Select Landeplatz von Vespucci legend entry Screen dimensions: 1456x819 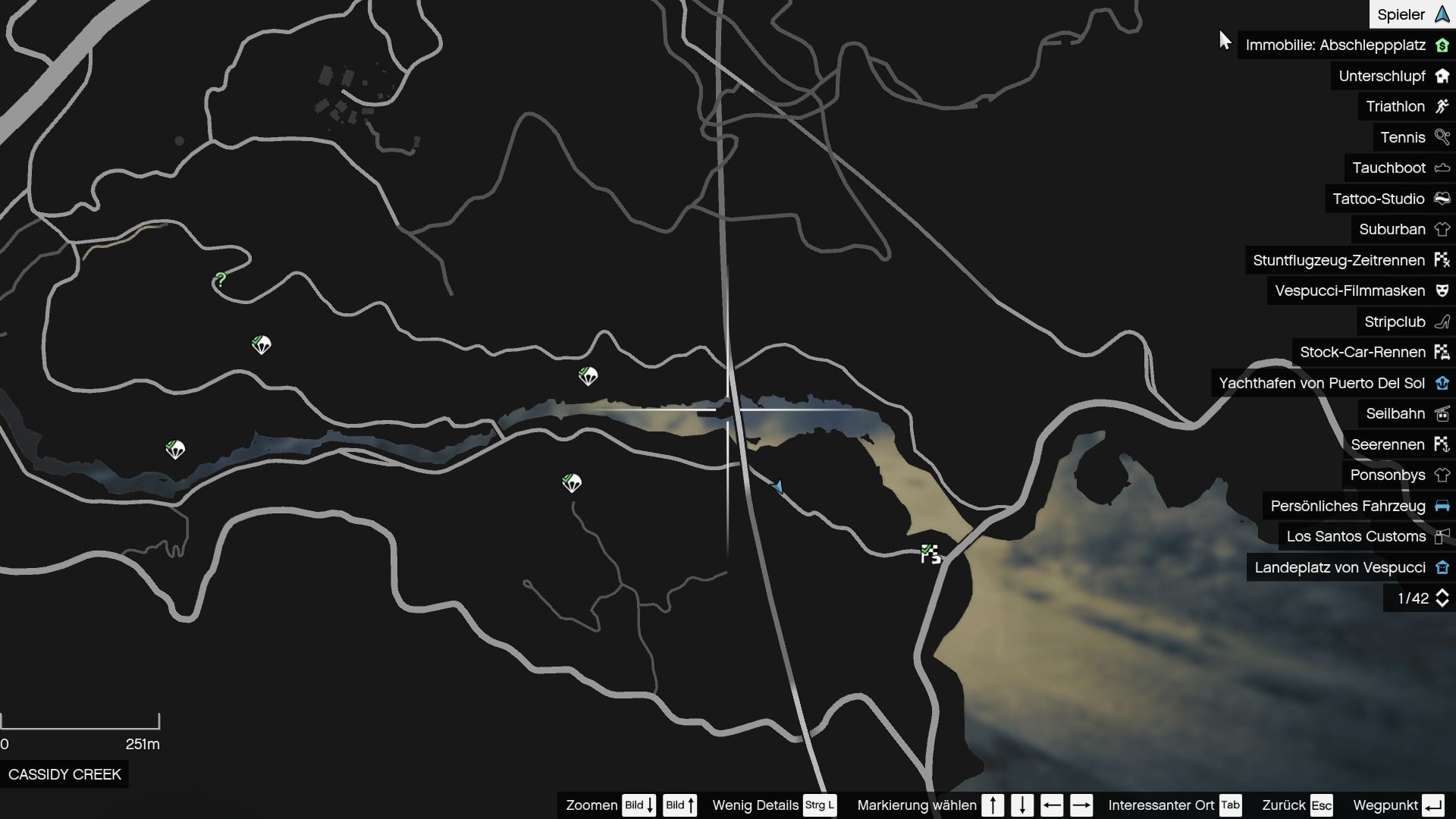(1350, 567)
